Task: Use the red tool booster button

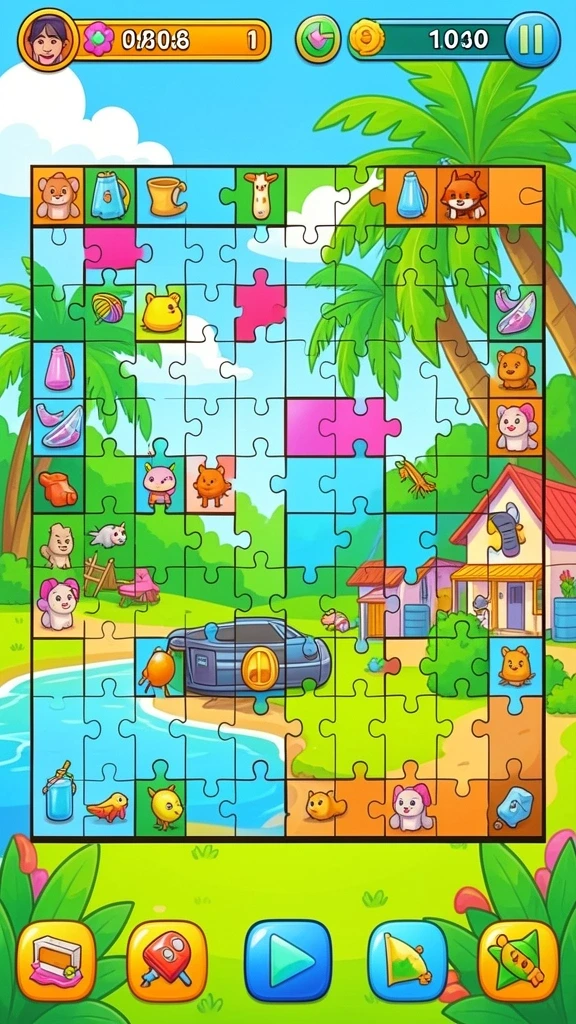Action: [167, 960]
